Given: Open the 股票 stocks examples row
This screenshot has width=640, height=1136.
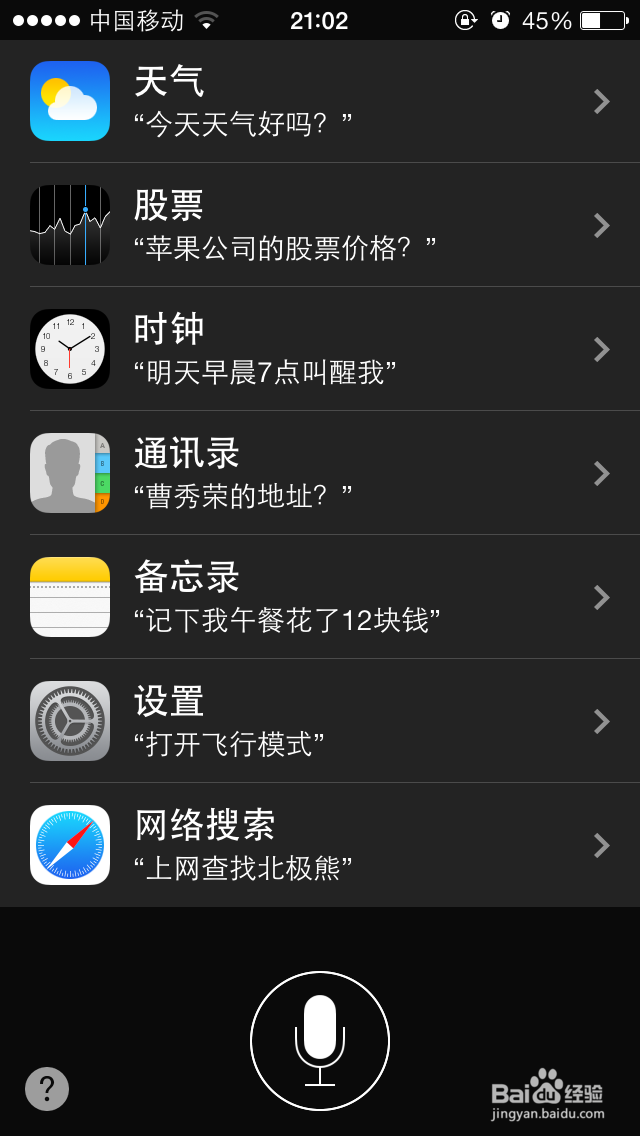Looking at the screenshot, I should (x=320, y=225).
